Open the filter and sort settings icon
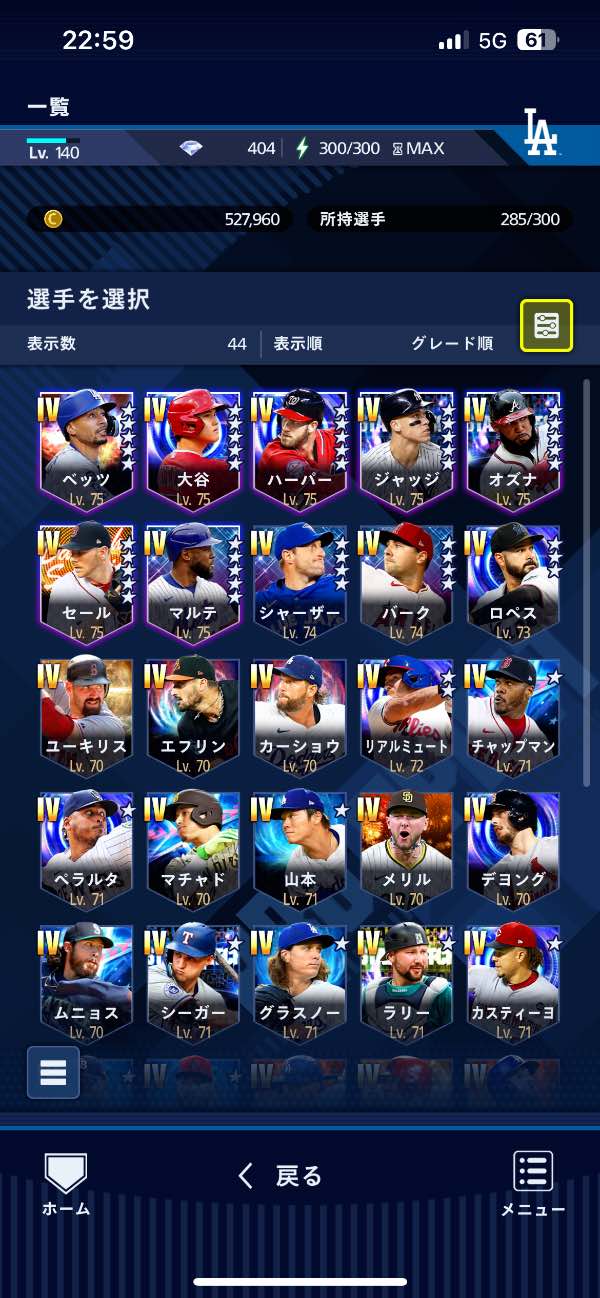This screenshot has width=600, height=1298. pyautogui.click(x=546, y=326)
